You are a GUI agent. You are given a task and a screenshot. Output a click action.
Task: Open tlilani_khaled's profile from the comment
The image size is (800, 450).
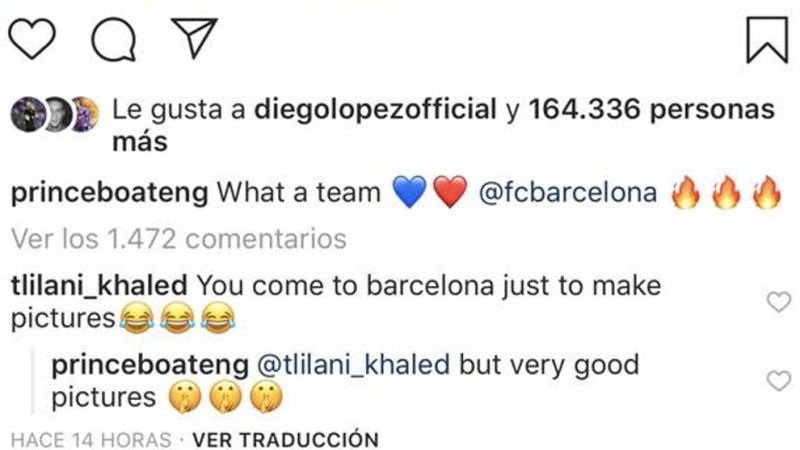pos(101,286)
